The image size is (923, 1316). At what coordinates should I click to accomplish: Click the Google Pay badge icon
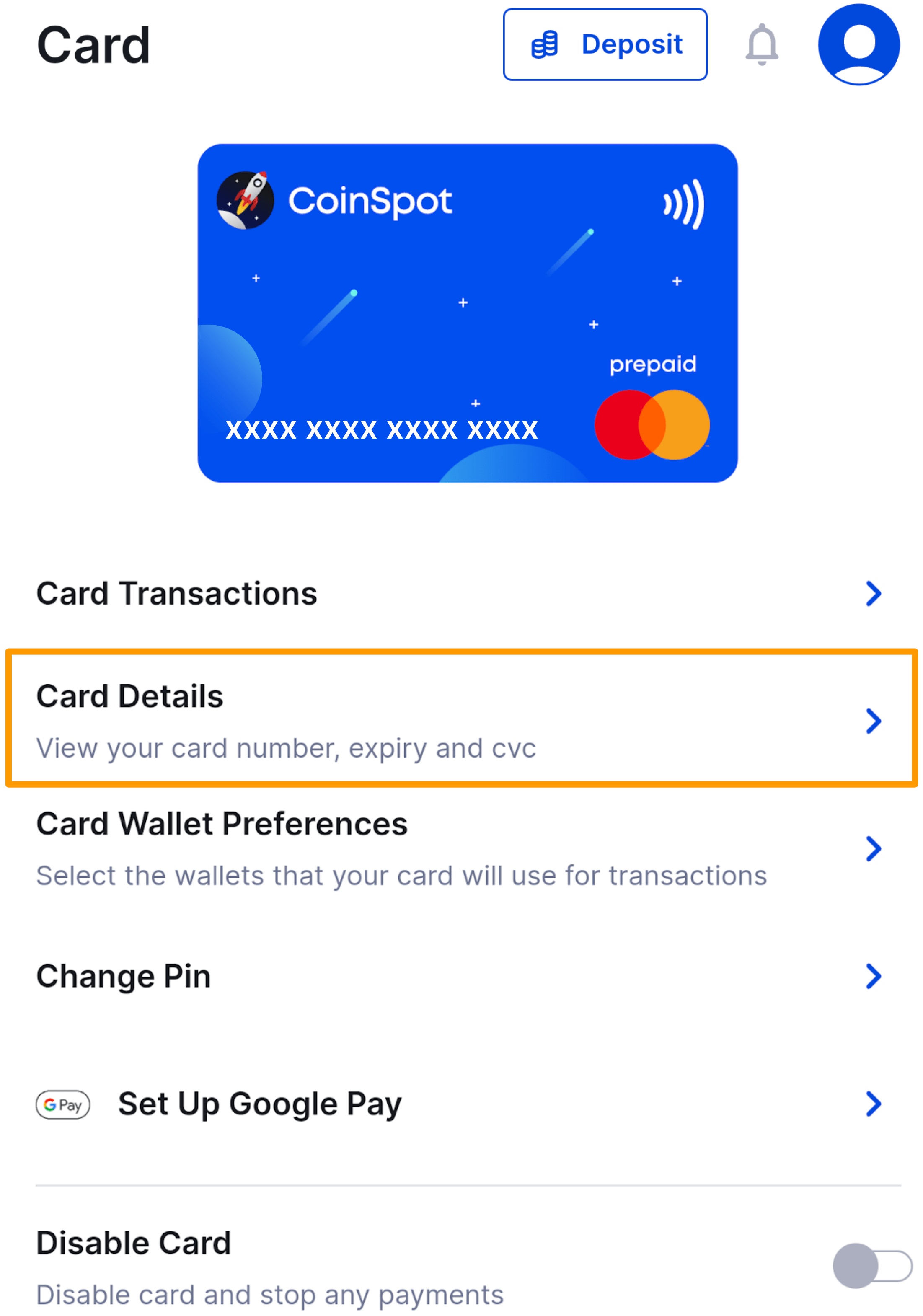click(63, 1103)
